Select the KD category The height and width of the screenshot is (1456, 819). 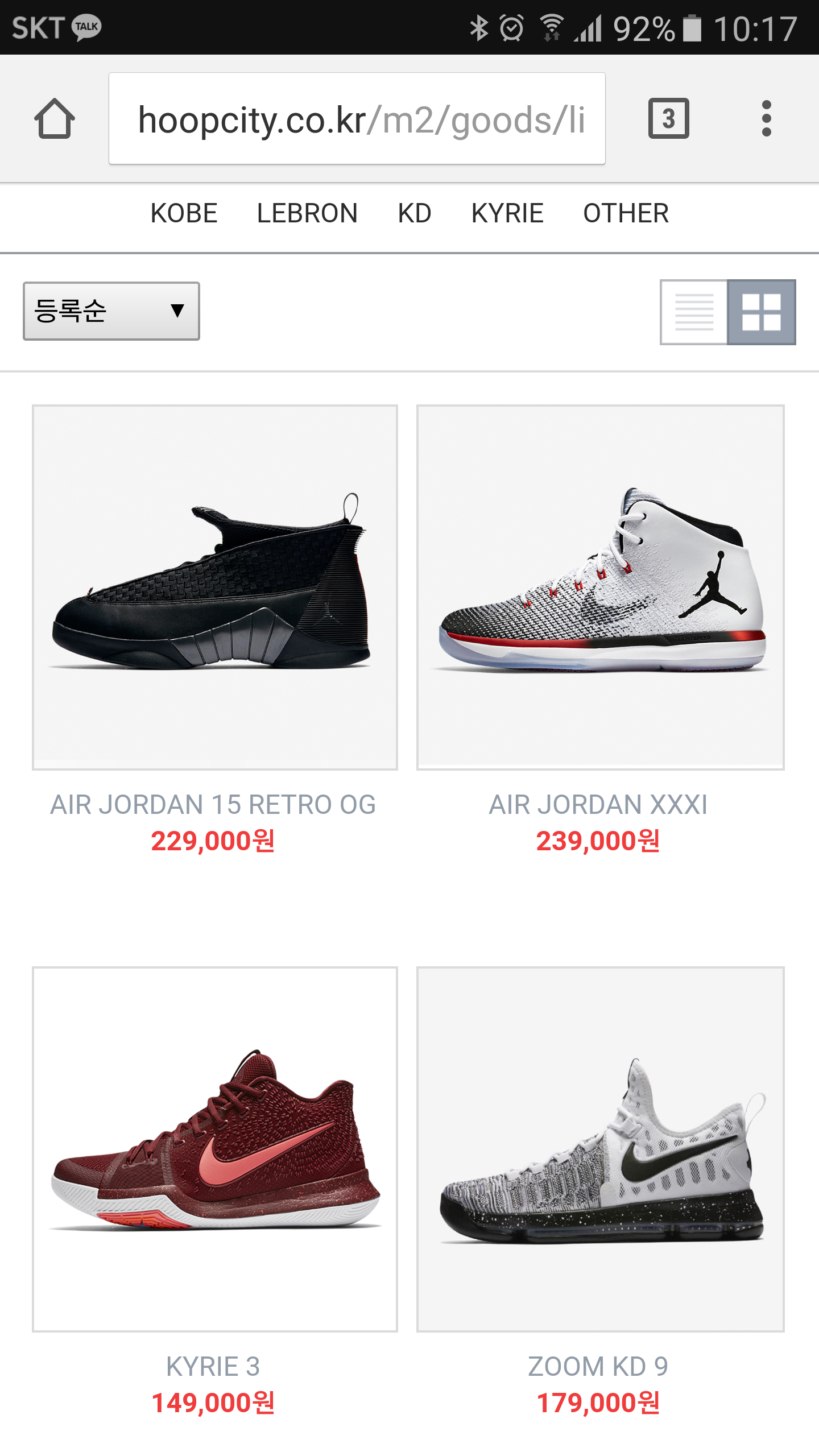tap(414, 214)
